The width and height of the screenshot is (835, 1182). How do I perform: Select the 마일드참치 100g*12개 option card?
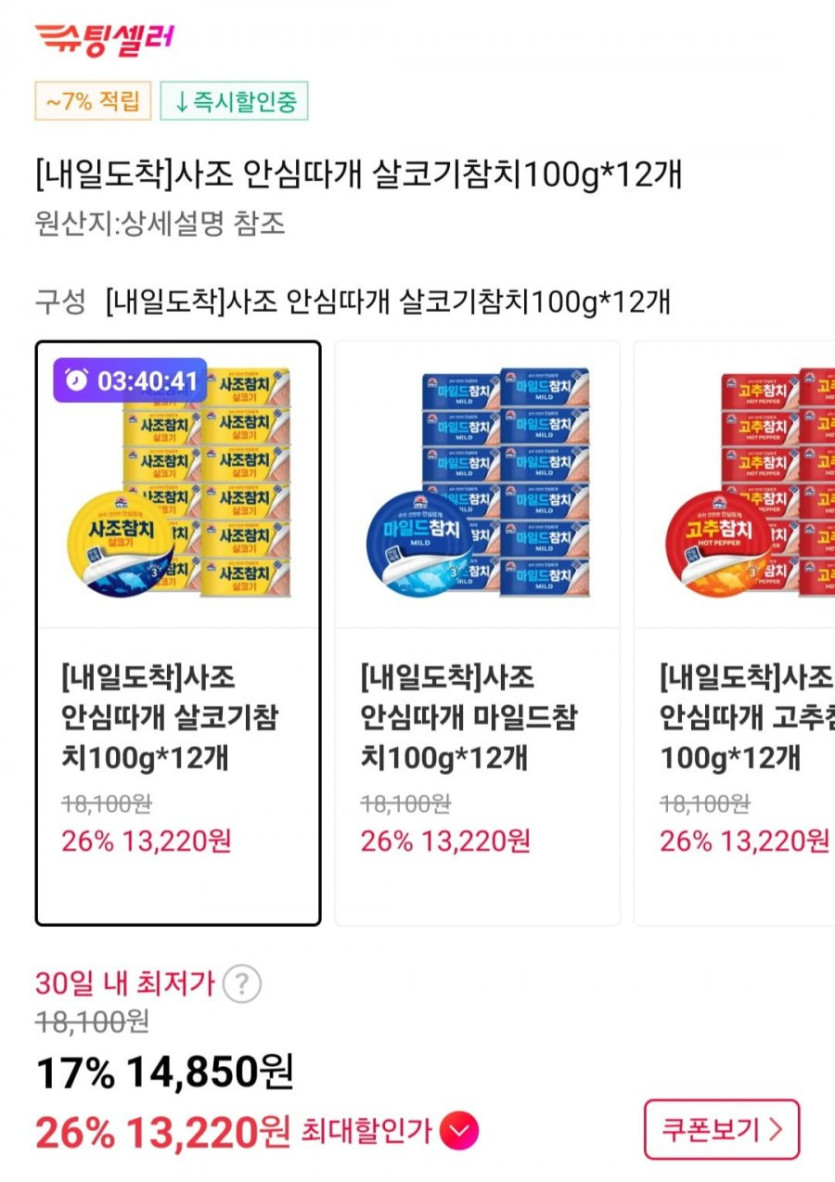(x=477, y=633)
